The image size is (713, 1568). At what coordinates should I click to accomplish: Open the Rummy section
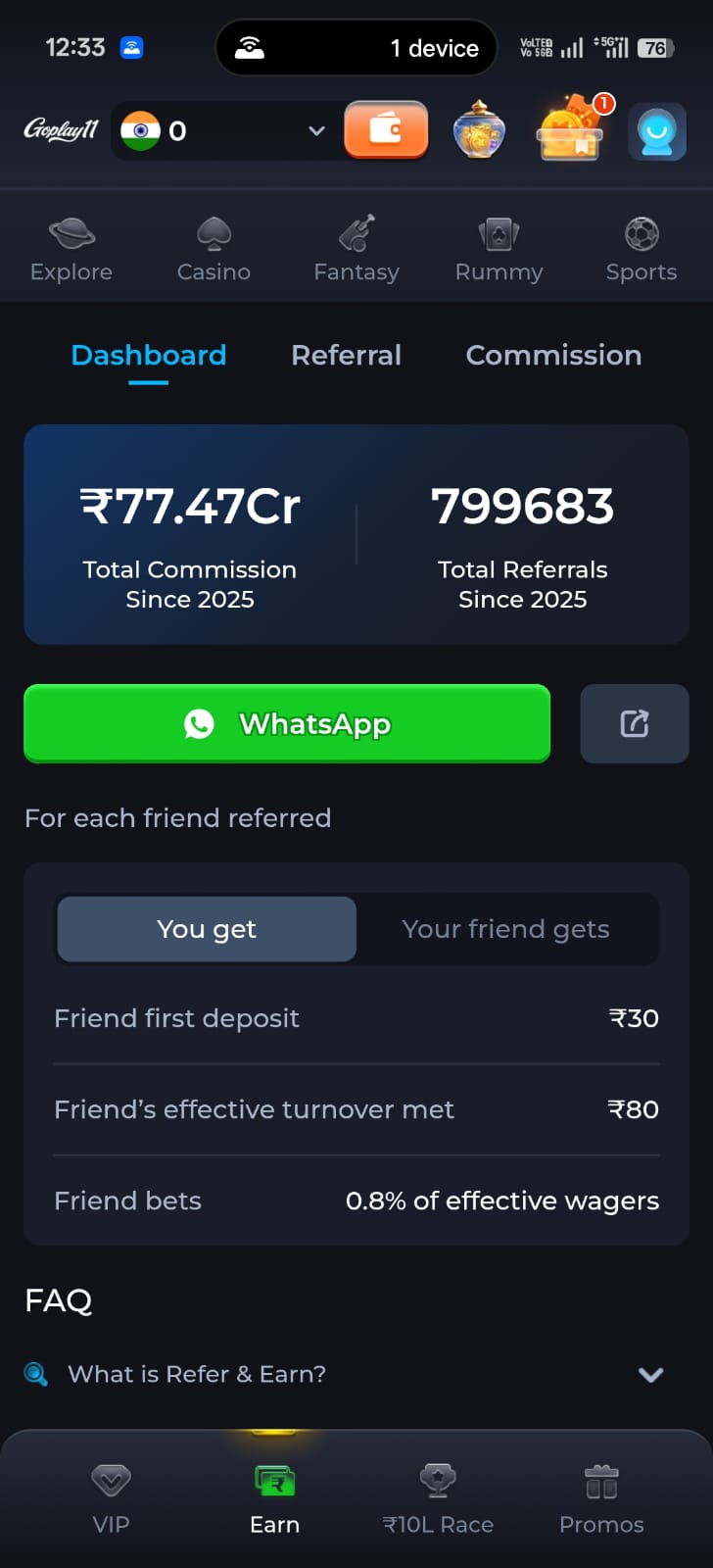pyautogui.click(x=499, y=249)
